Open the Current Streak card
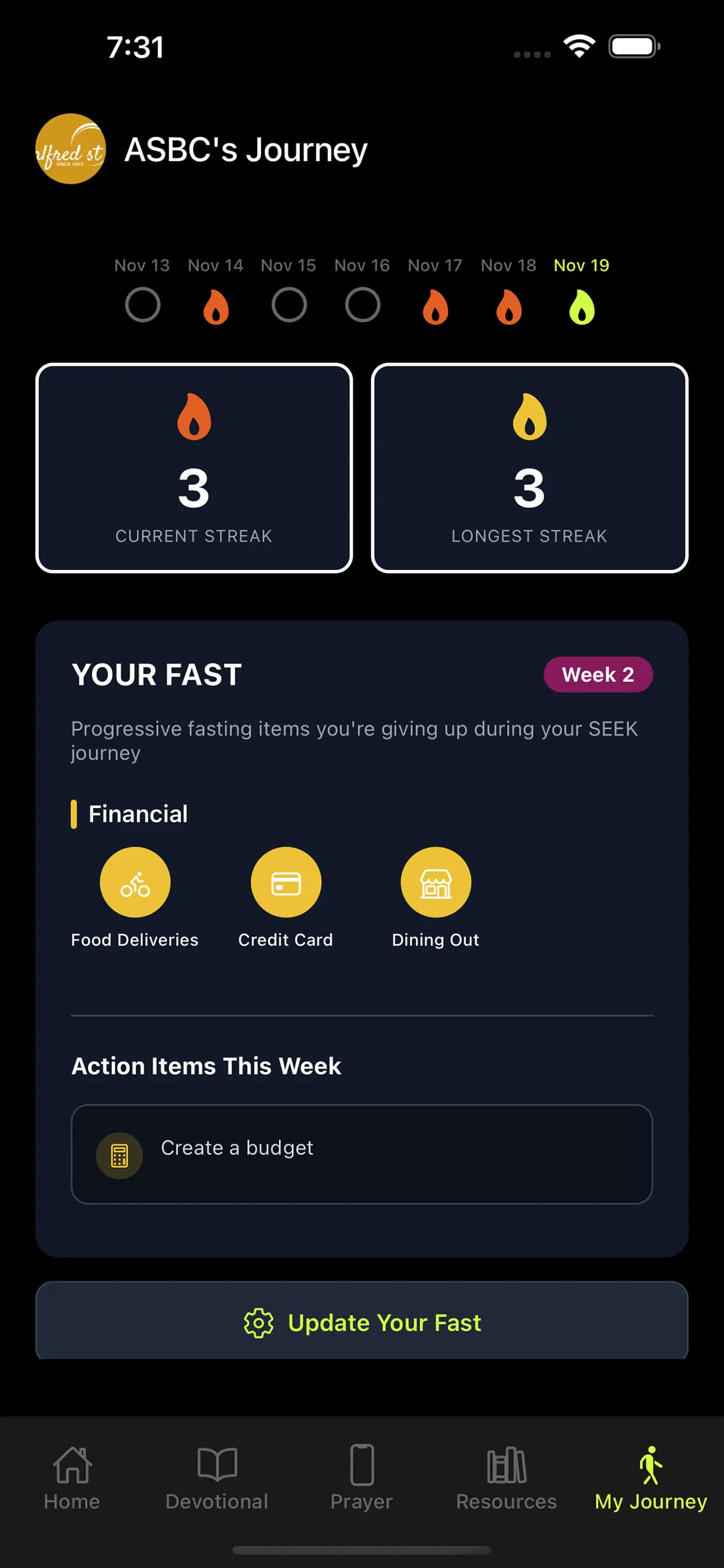 (194, 467)
